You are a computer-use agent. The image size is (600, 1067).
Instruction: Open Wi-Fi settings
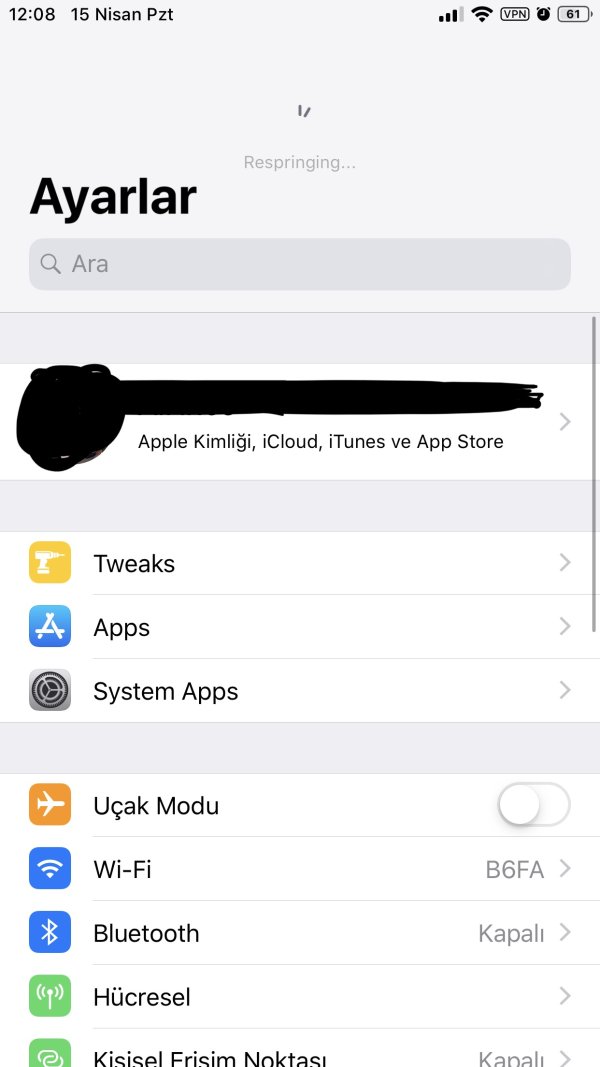300,869
